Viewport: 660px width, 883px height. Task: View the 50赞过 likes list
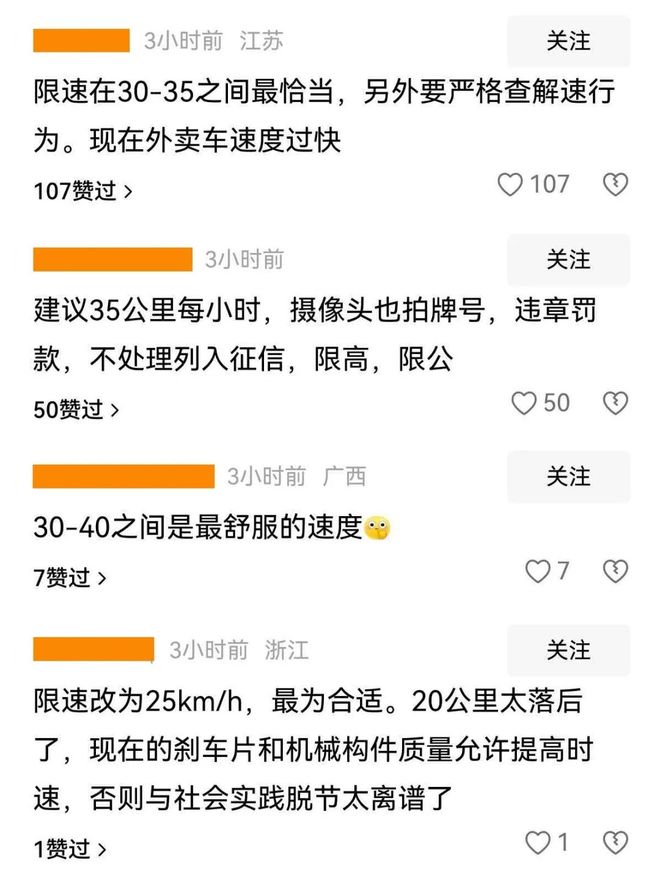[x=76, y=409]
